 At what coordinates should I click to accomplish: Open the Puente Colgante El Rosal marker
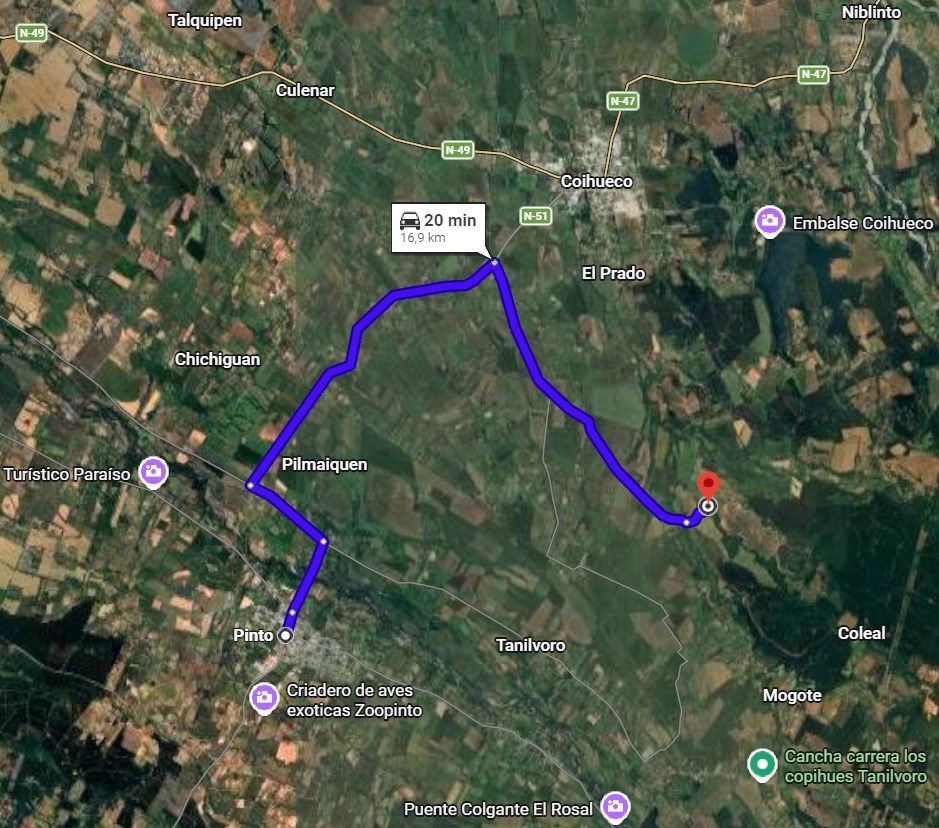(615, 806)
